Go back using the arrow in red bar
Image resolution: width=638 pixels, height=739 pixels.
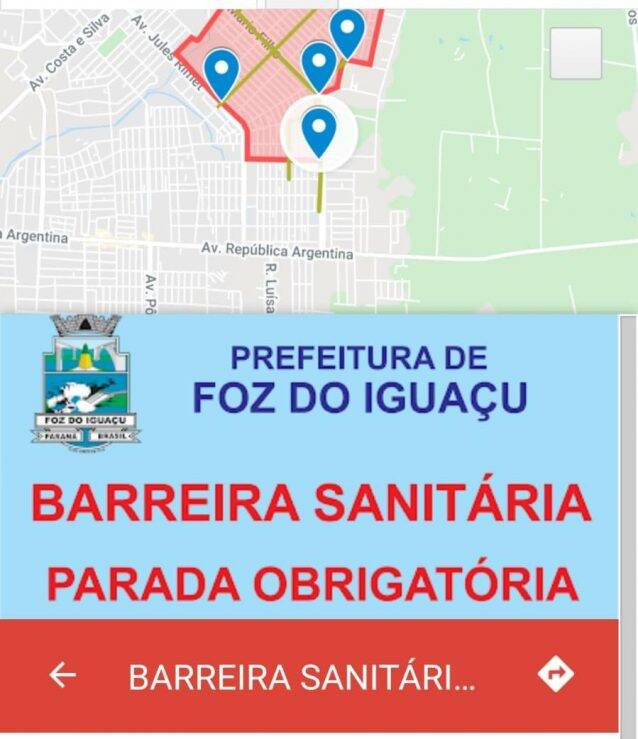click(x=63, y=676)
